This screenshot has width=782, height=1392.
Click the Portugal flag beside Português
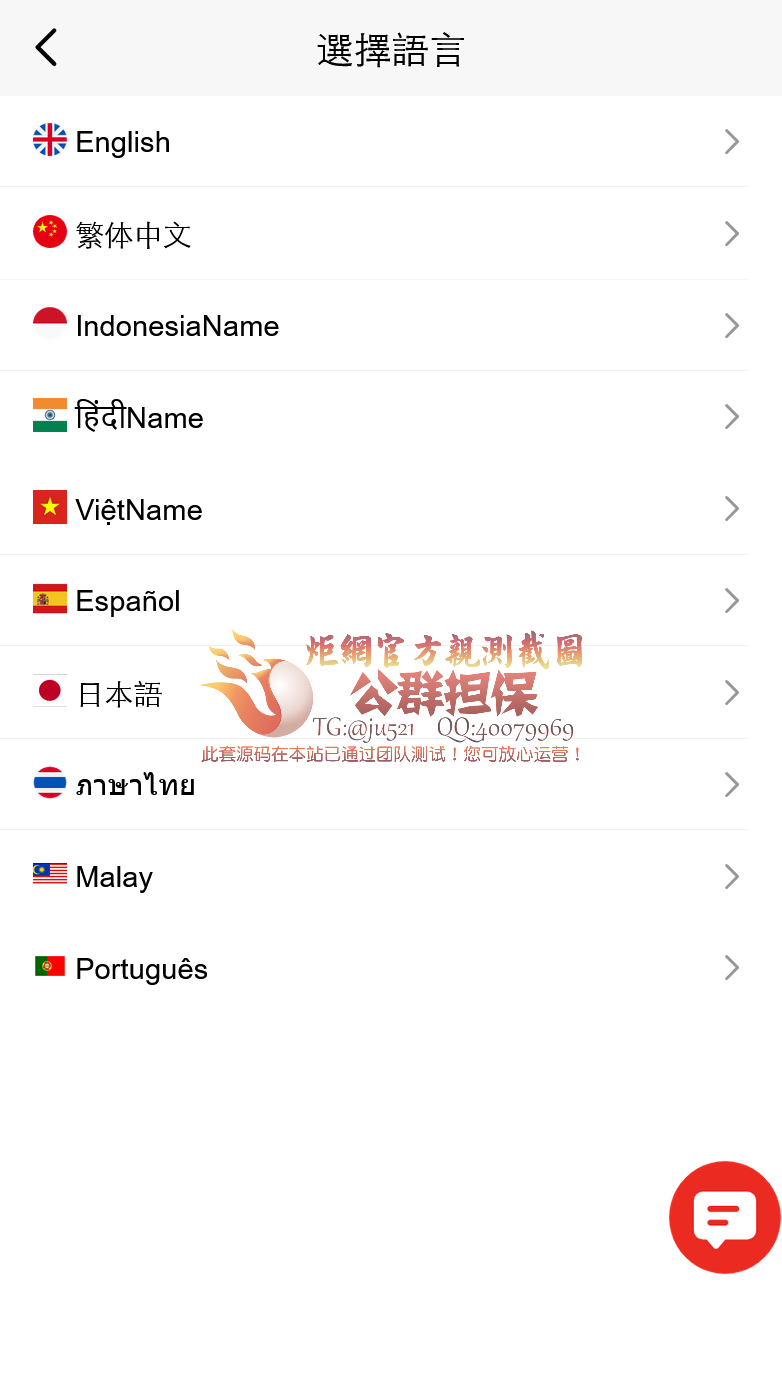pyautogui.click(x=49, y=967)
